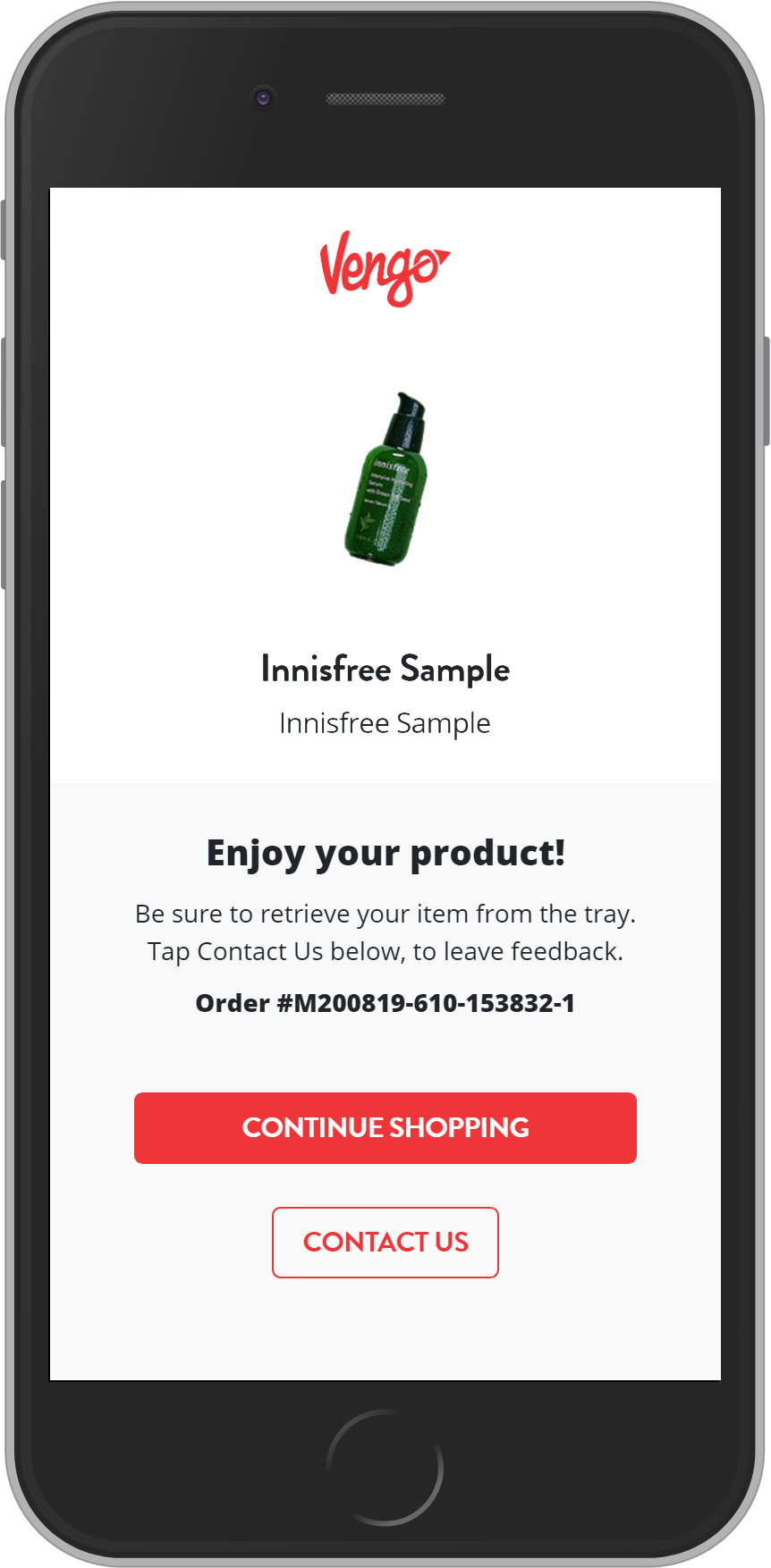Tap the Continue Shopping button
The height and width of the screenshot is (1568, 771).
[385, 1127]
